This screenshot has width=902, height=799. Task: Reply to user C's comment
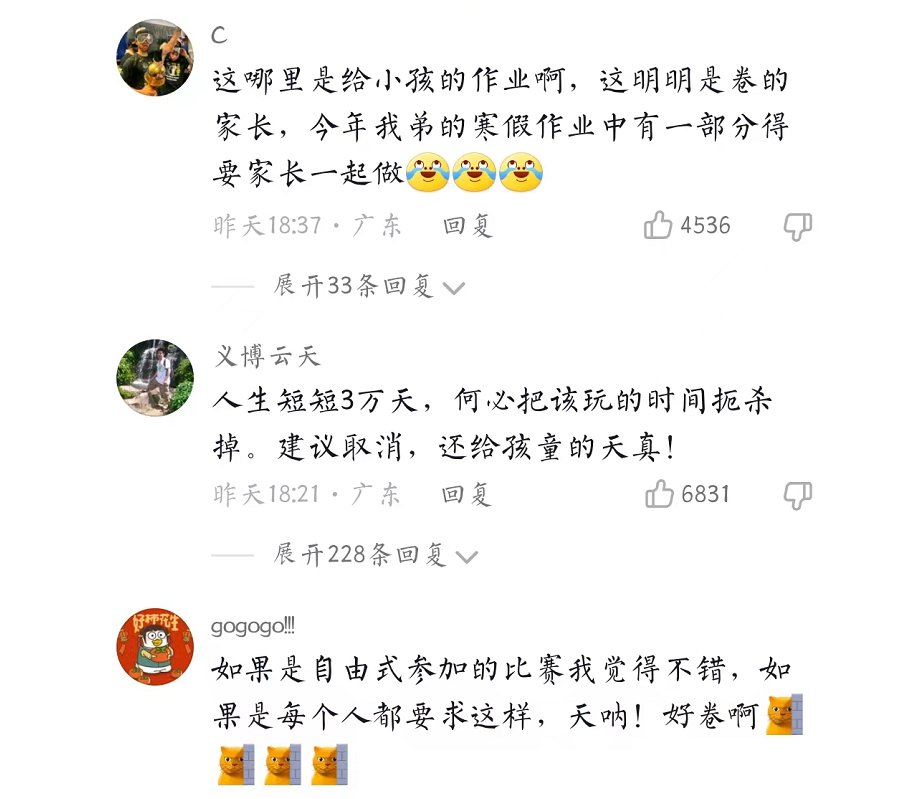point(468,226)
